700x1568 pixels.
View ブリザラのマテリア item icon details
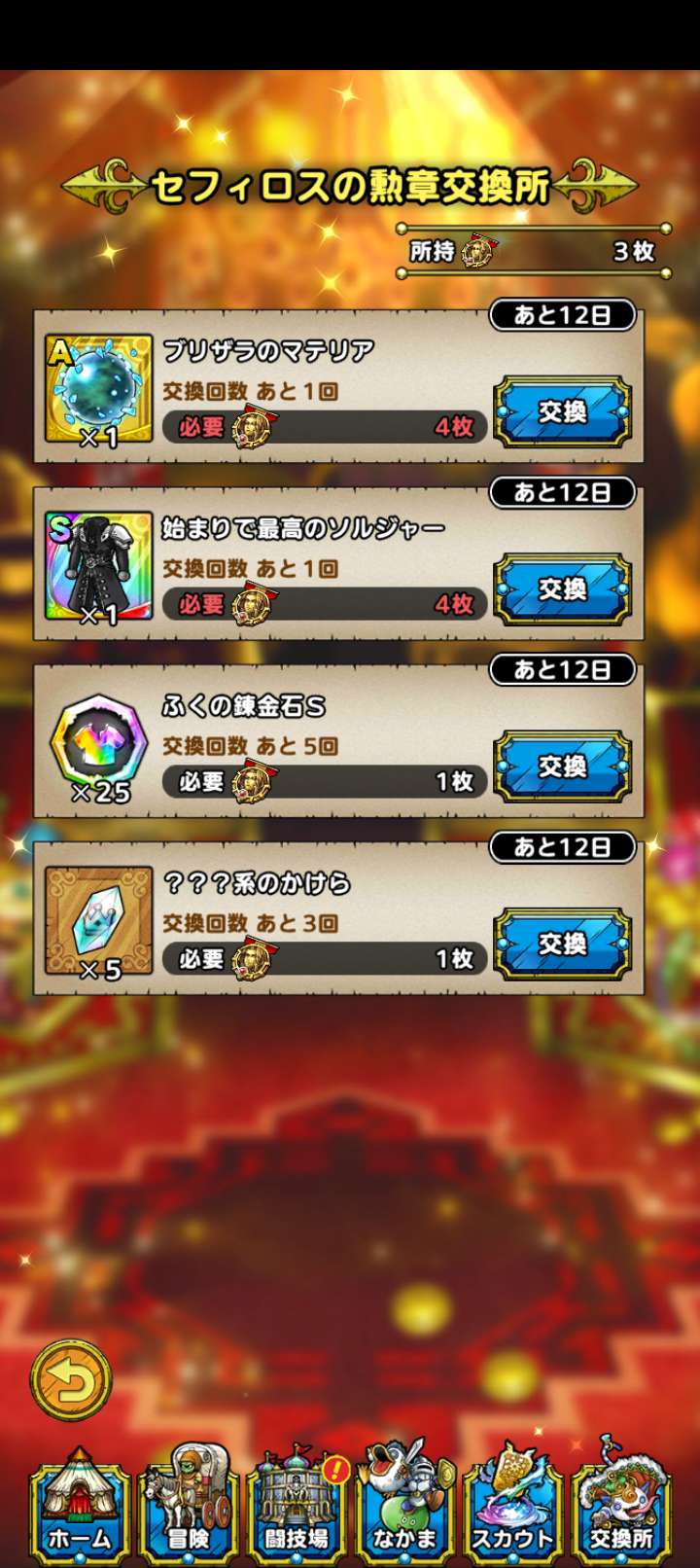click(99, 389)
